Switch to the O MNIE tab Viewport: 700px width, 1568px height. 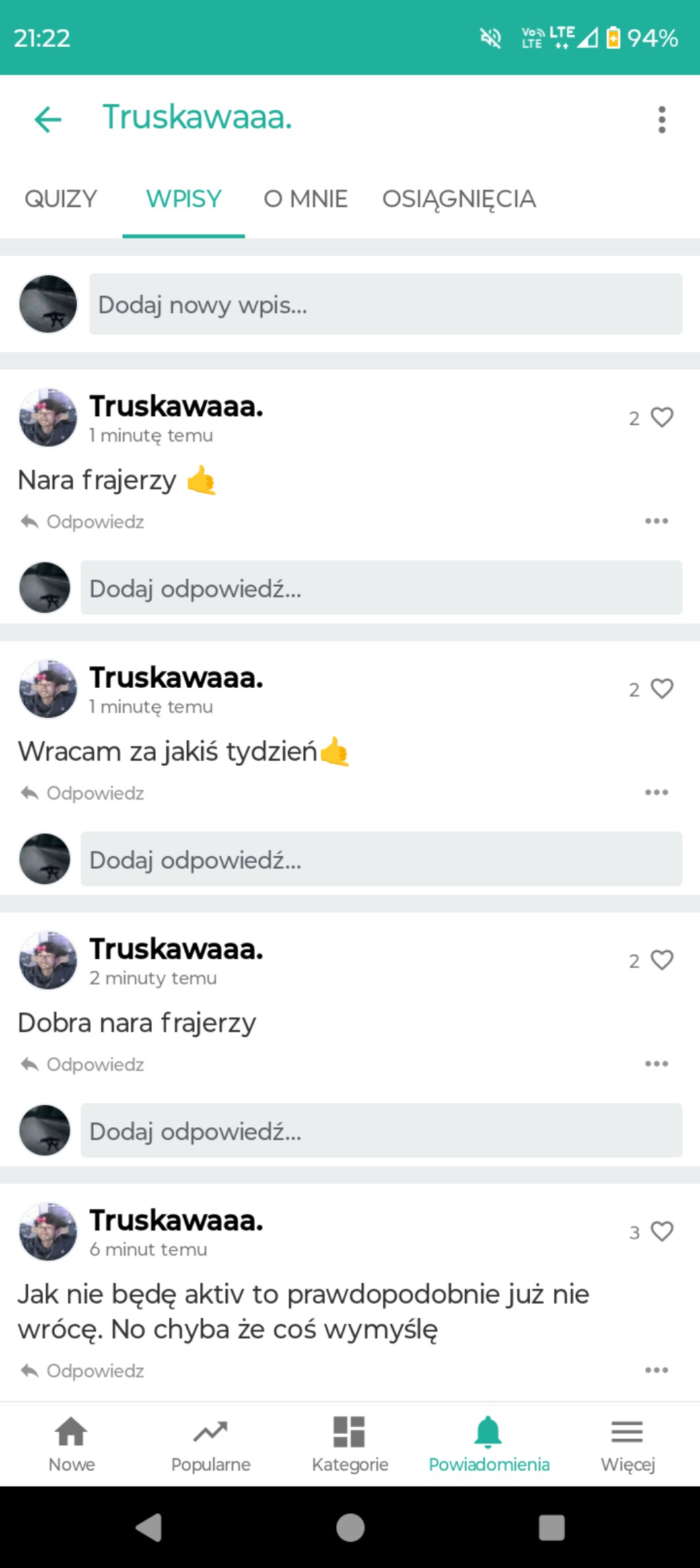click(x=305, y=199)
